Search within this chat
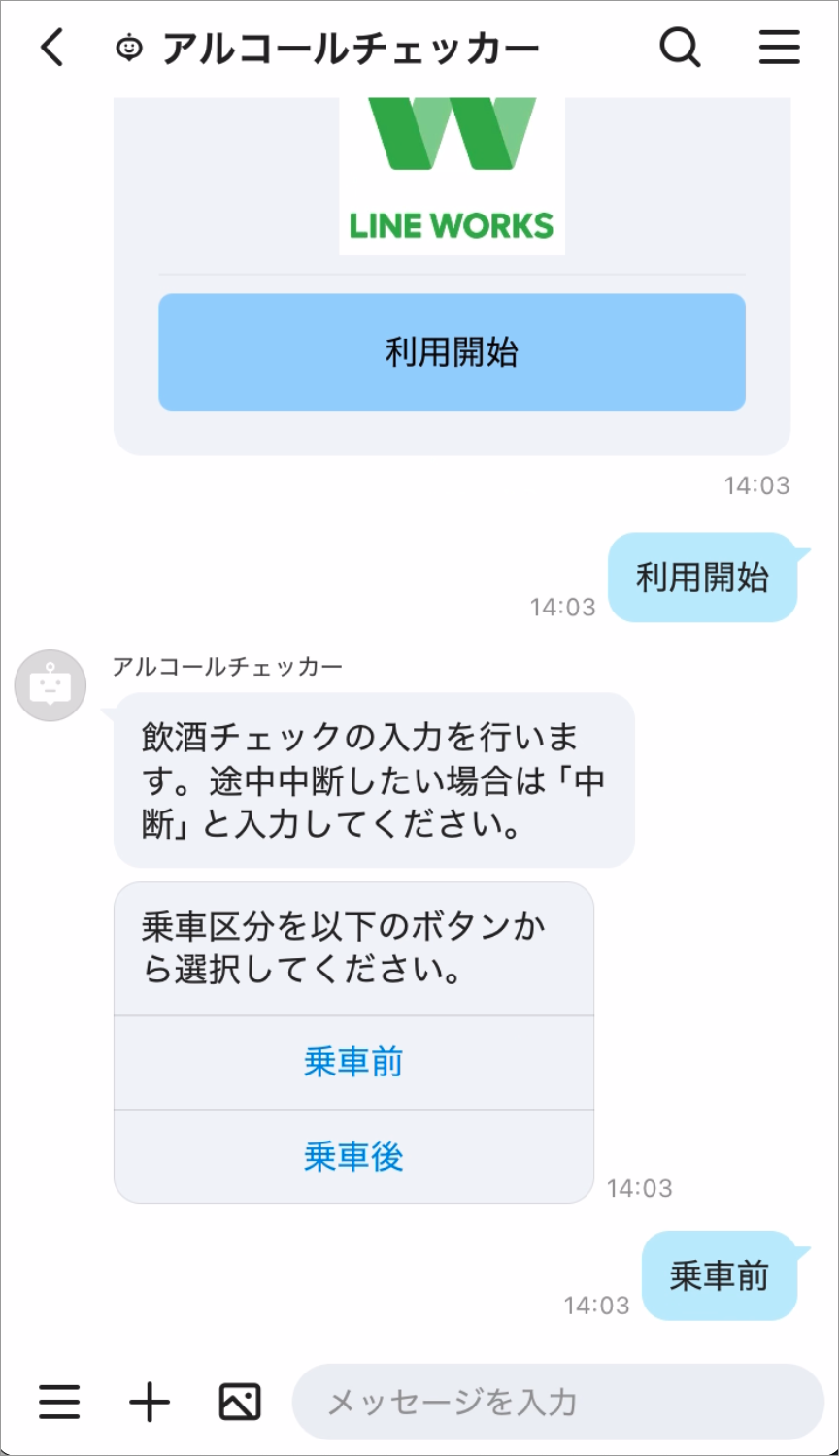The height and width of the screenshot is (1456, 839). (680, 47)
